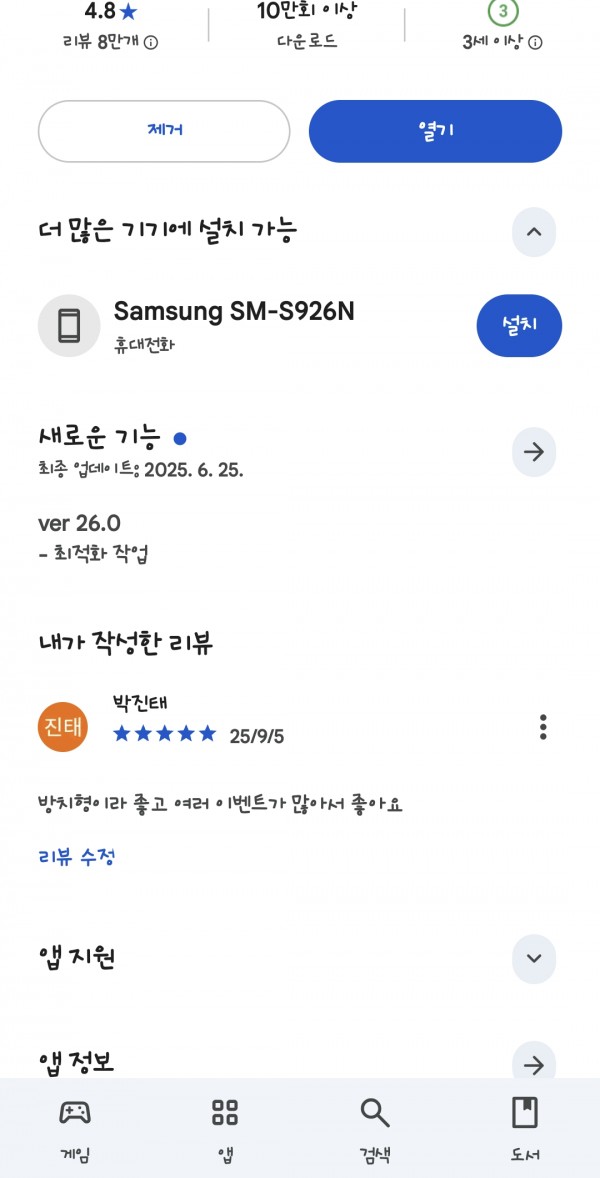
Task: Open the overflow menu on my review
Action: pos(543,726)
